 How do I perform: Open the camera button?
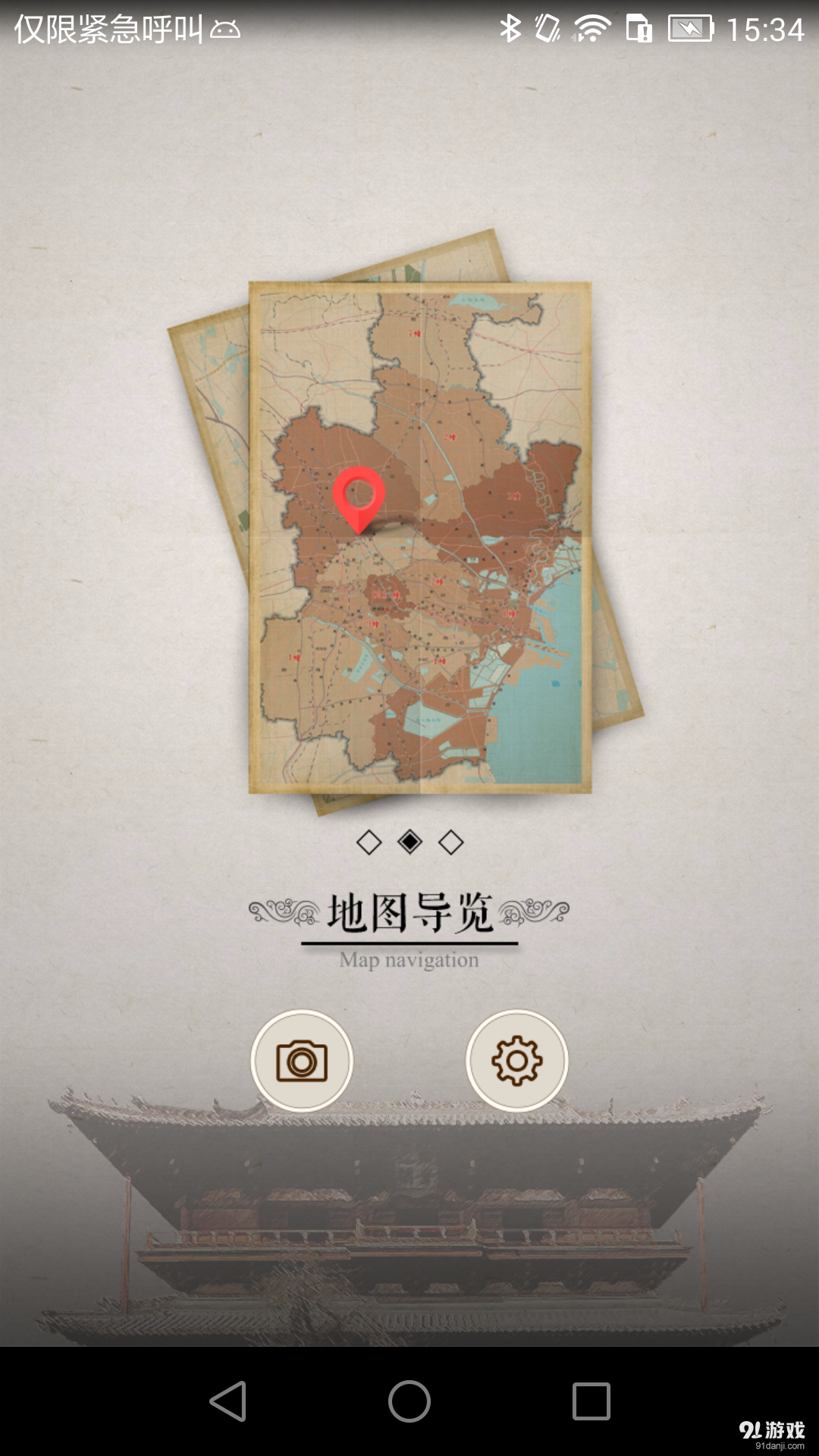point(302,1060)
